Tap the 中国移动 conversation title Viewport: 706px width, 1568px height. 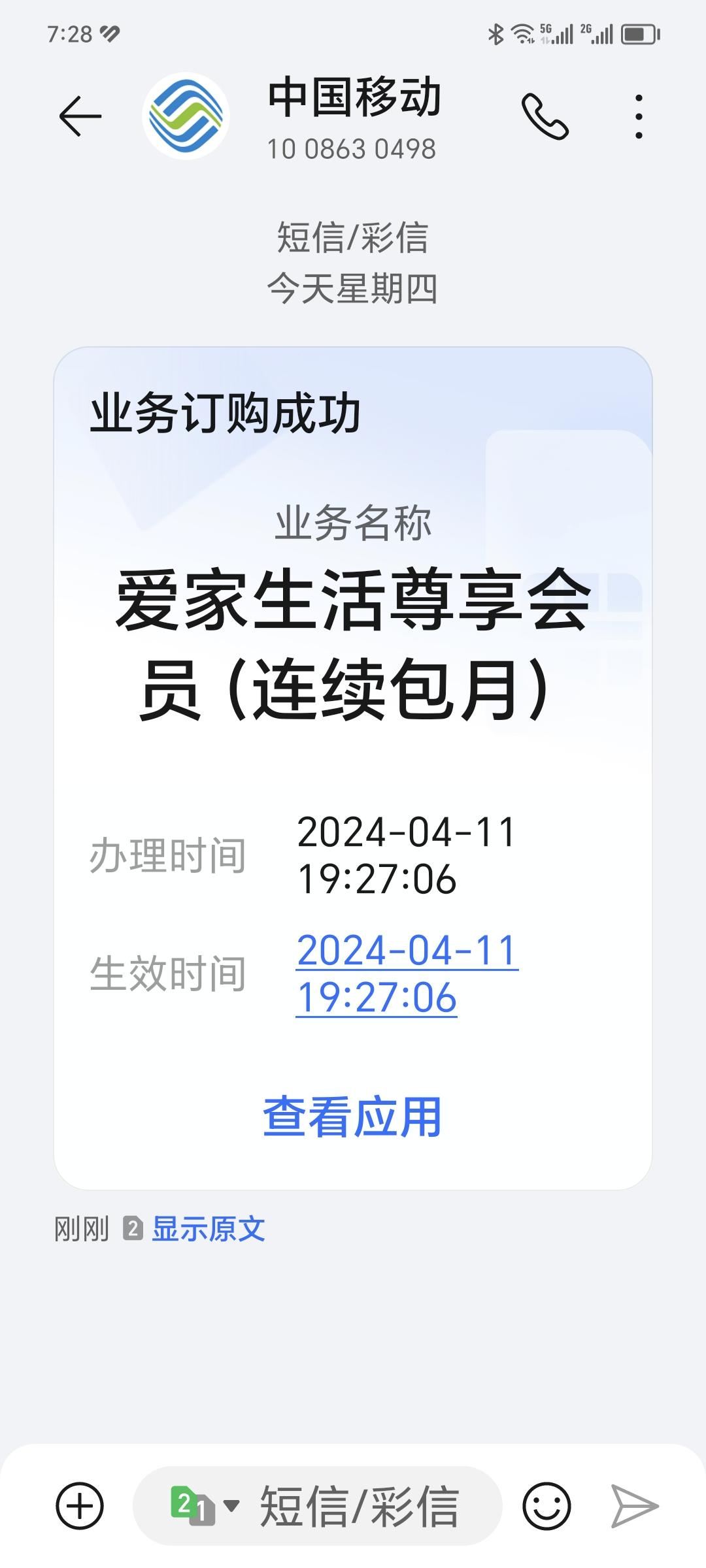(x=355, y=99)
